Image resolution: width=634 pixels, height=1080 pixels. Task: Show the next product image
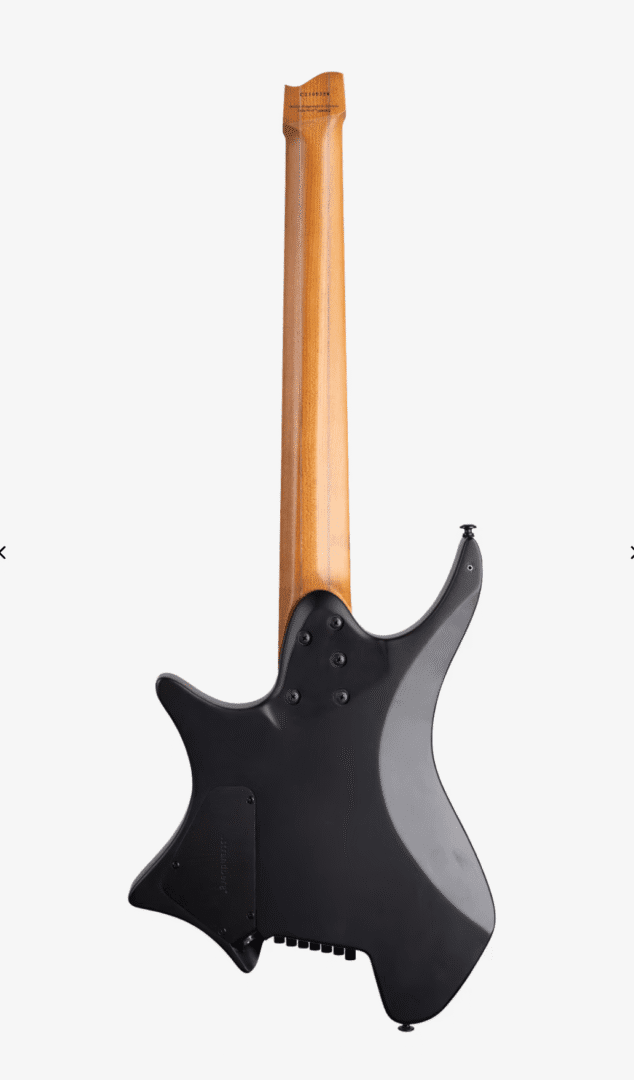(630, 552)
